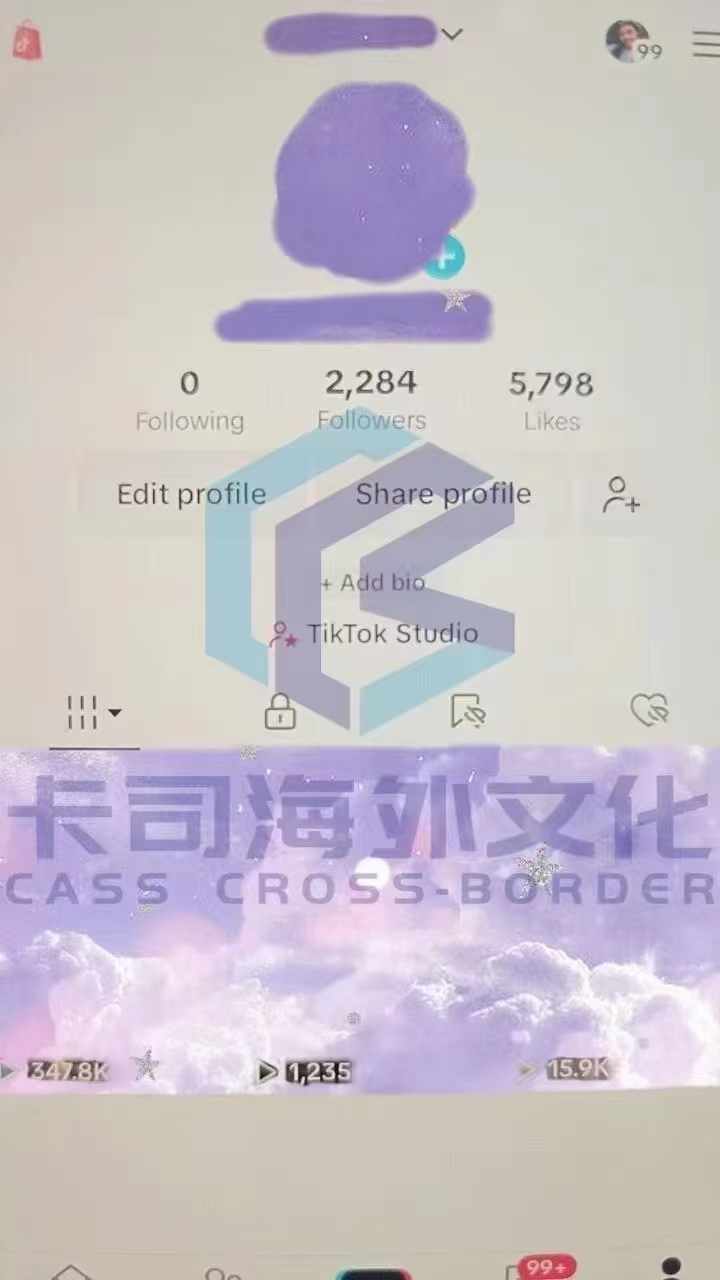Switch to the liked videos heart tab
Screen dimensions: 720x1280
point(649,711)
